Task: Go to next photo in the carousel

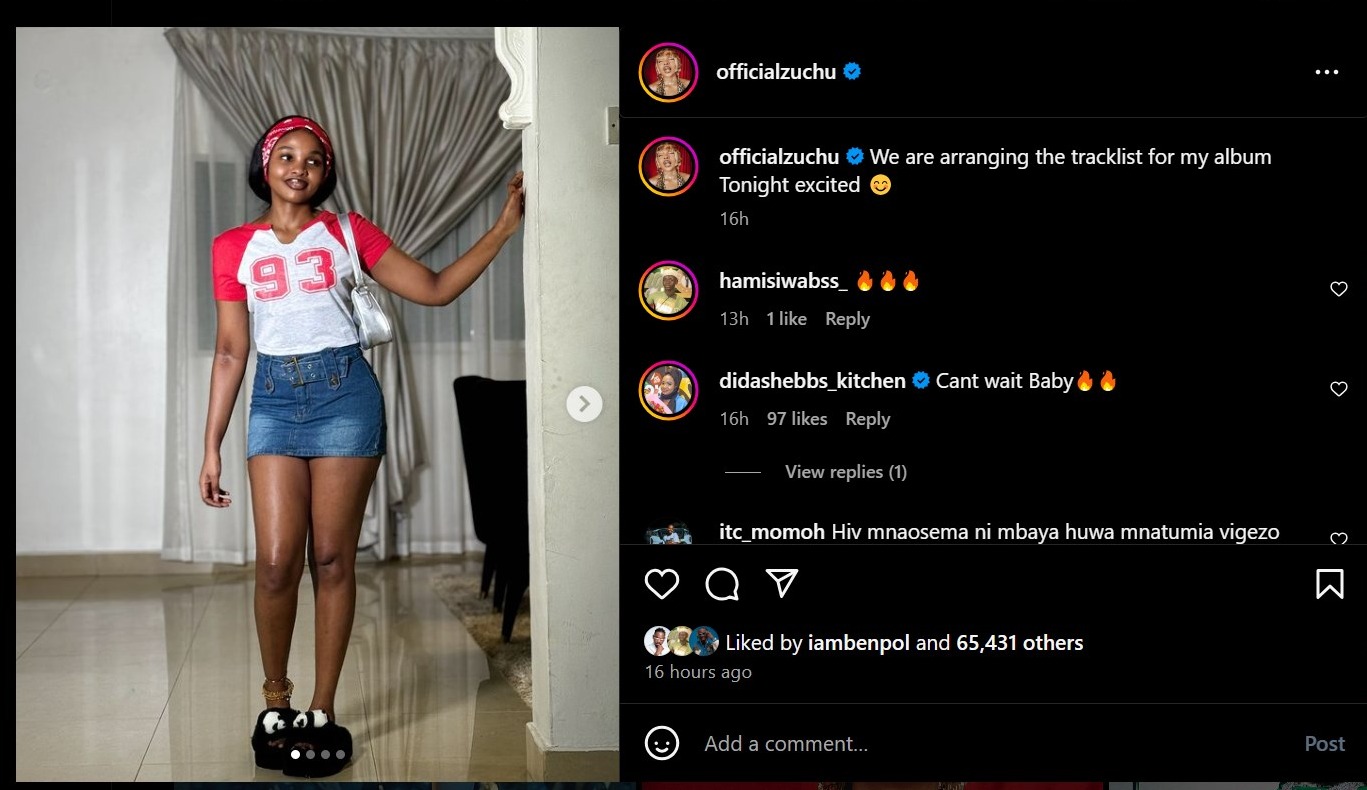Action: [584, 404]
